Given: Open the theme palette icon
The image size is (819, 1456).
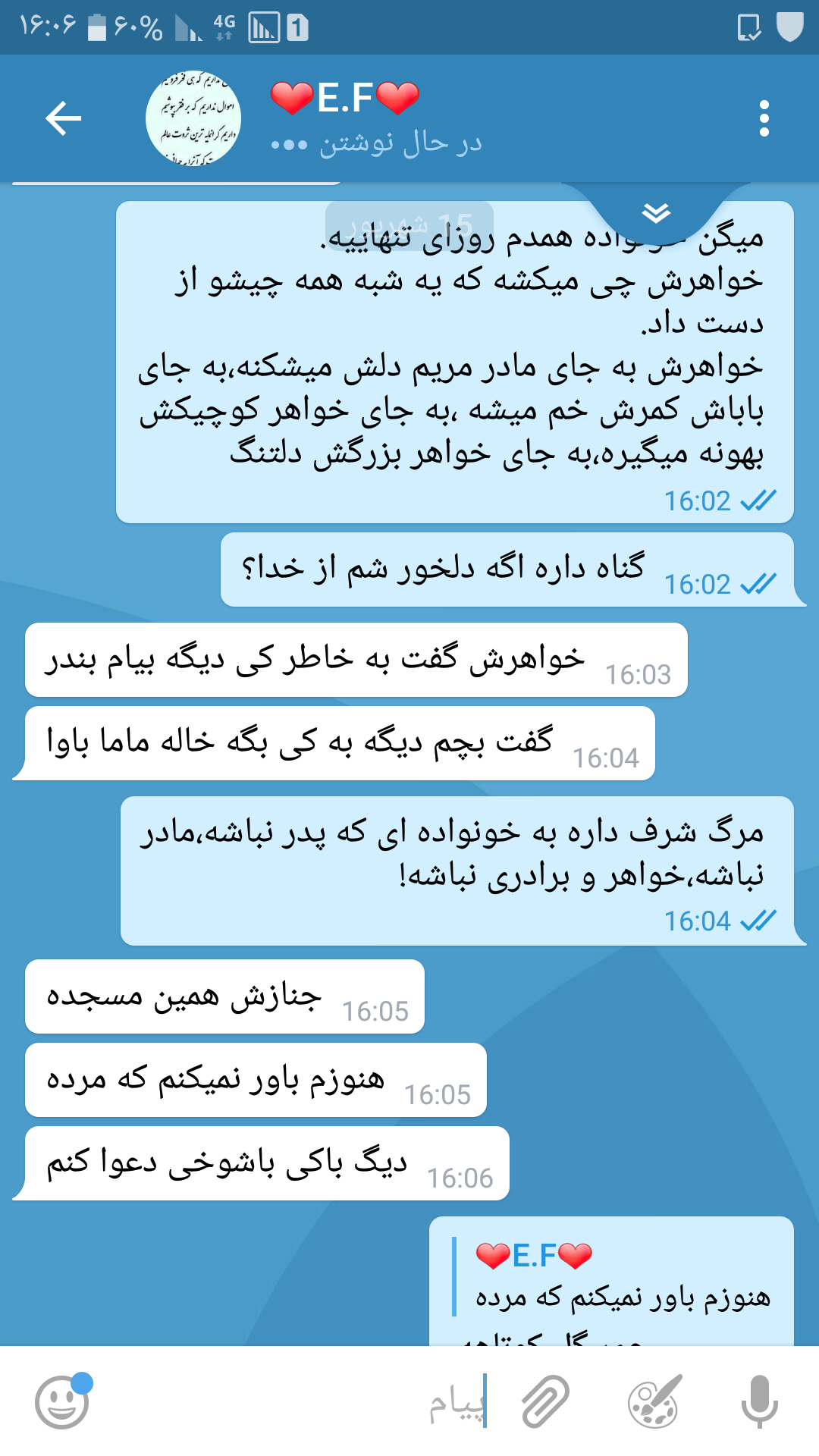Looking at the screenshot, I should tap(654, 1402).
